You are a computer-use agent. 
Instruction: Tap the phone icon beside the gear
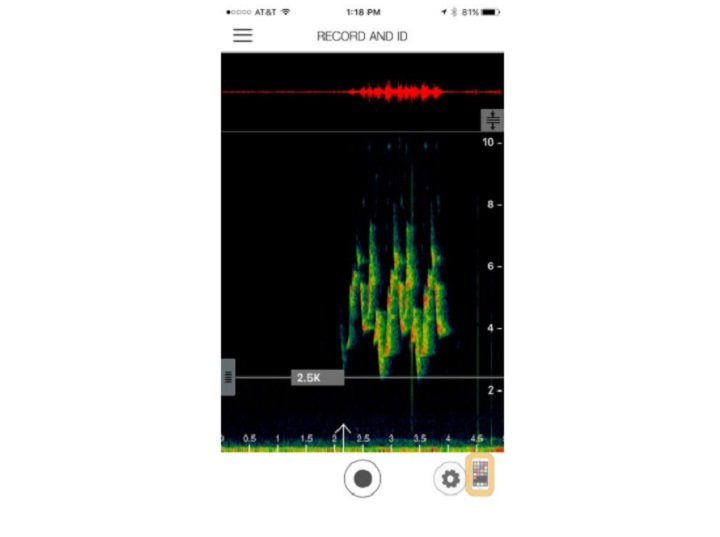tap(481, 475)
